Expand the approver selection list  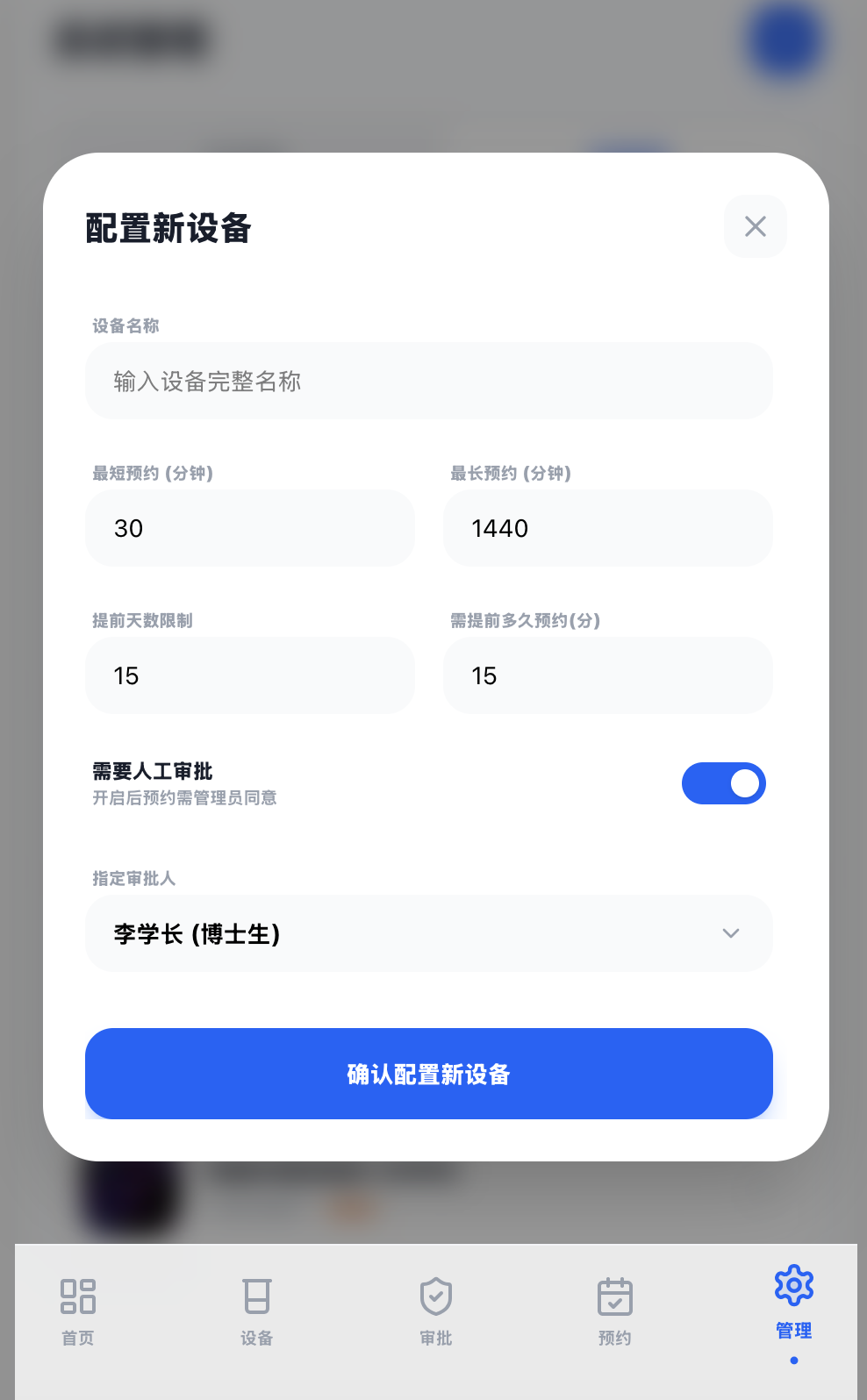tap(428, 933)
